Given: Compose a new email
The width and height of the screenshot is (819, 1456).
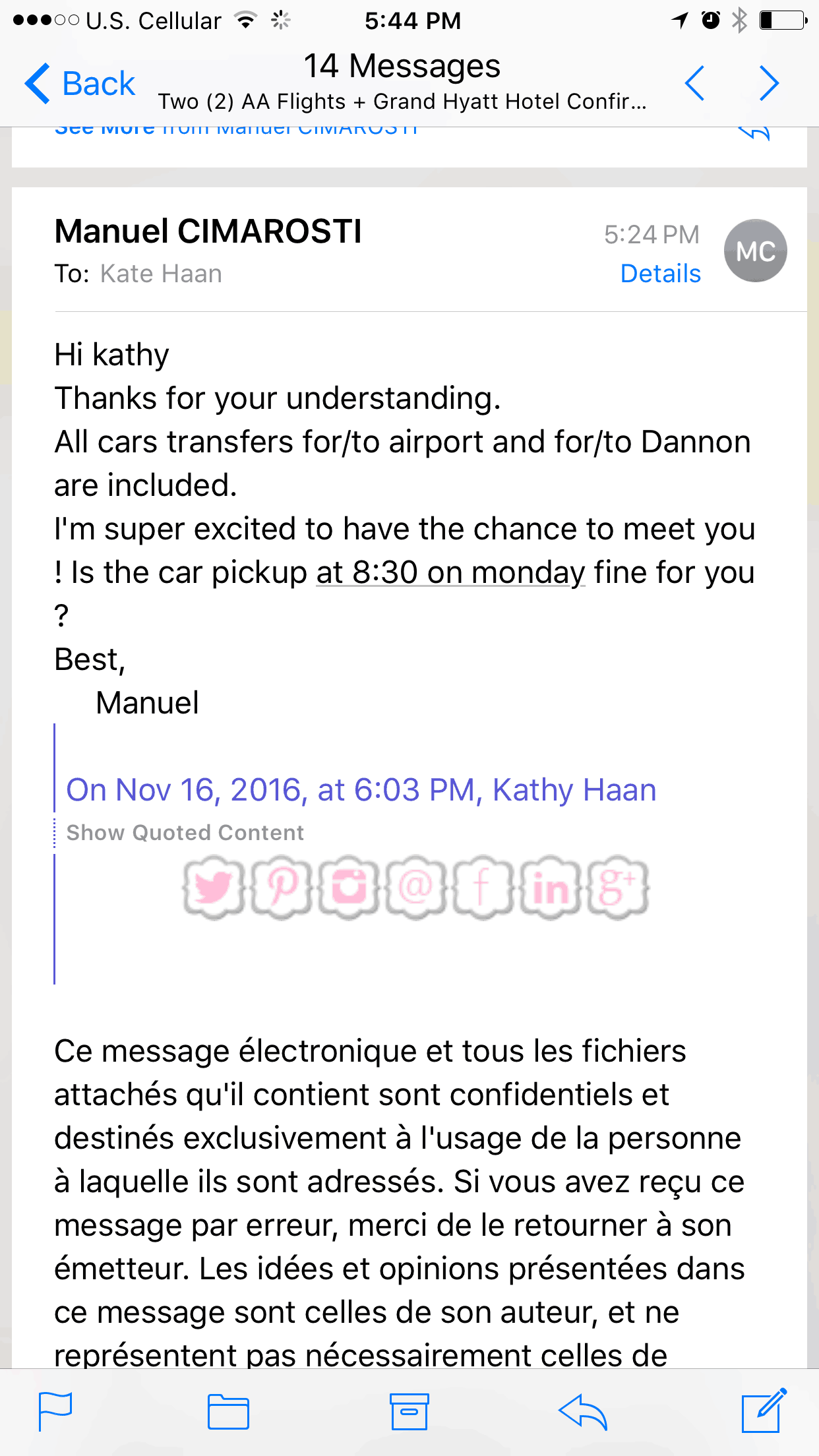Looking at the screenshot, I should tap(764, 1410).
